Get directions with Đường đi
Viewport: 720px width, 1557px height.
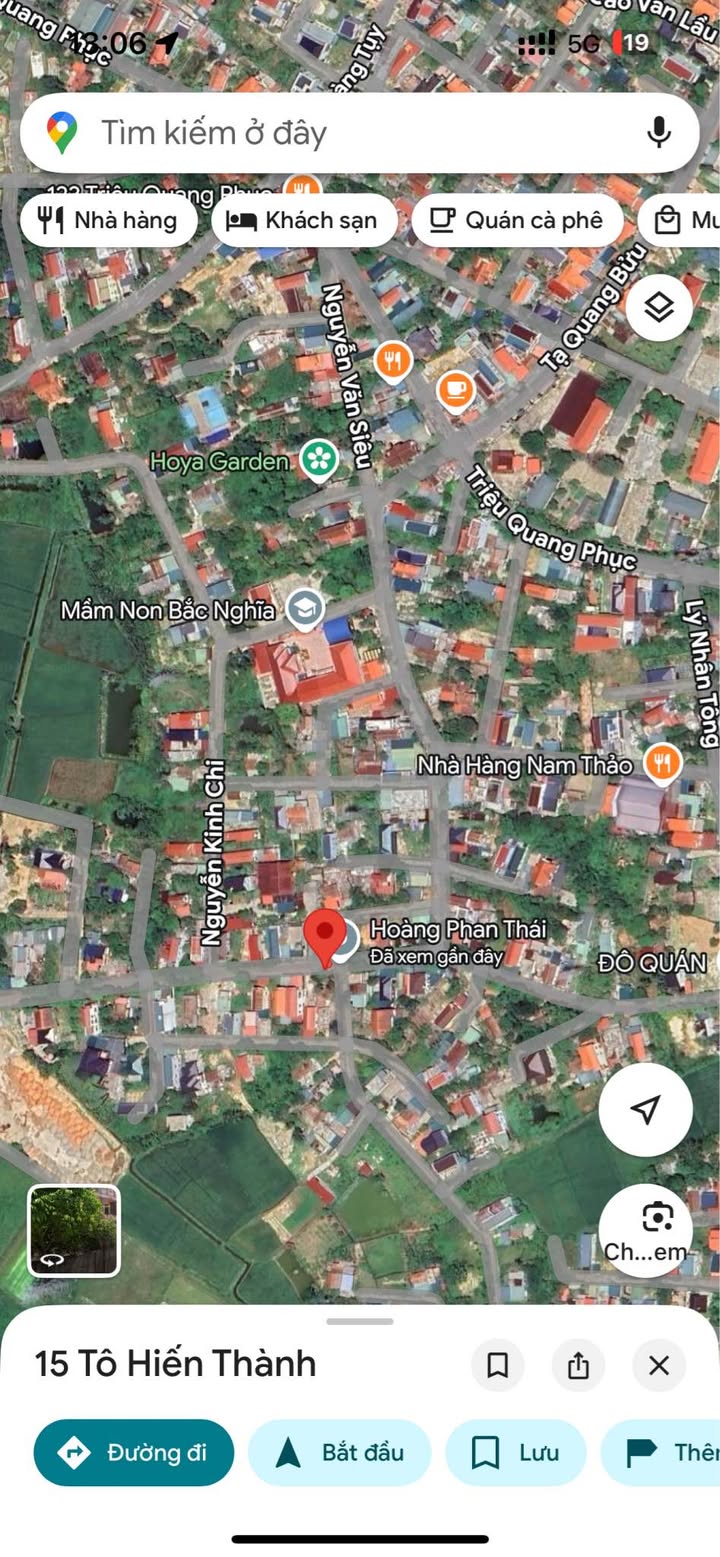(134, 1452)
